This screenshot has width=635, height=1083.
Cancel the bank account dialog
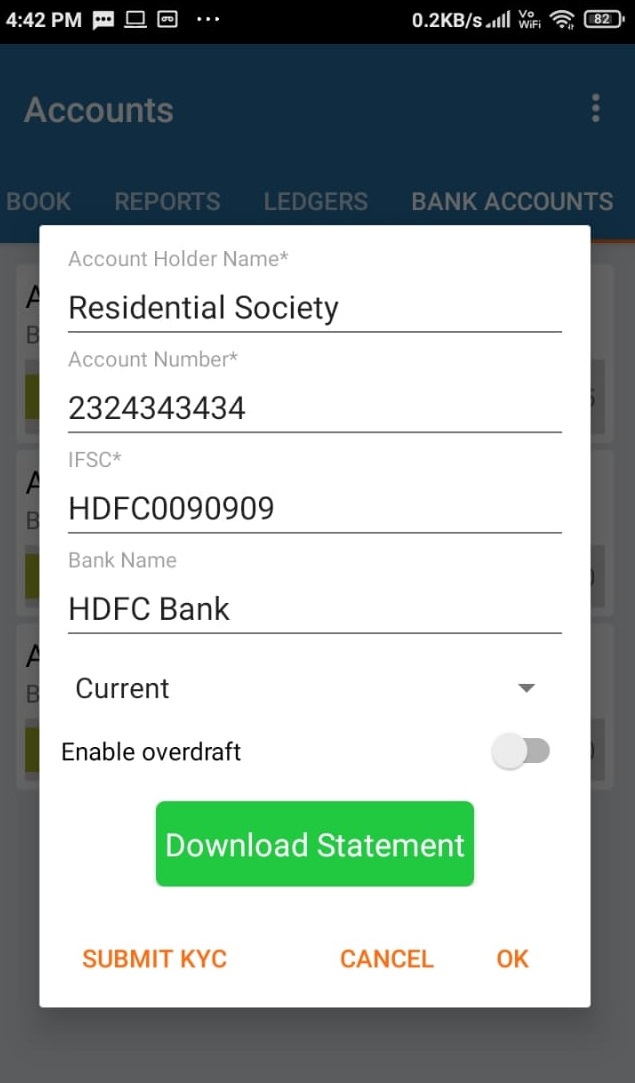click(x=387, y=959)
